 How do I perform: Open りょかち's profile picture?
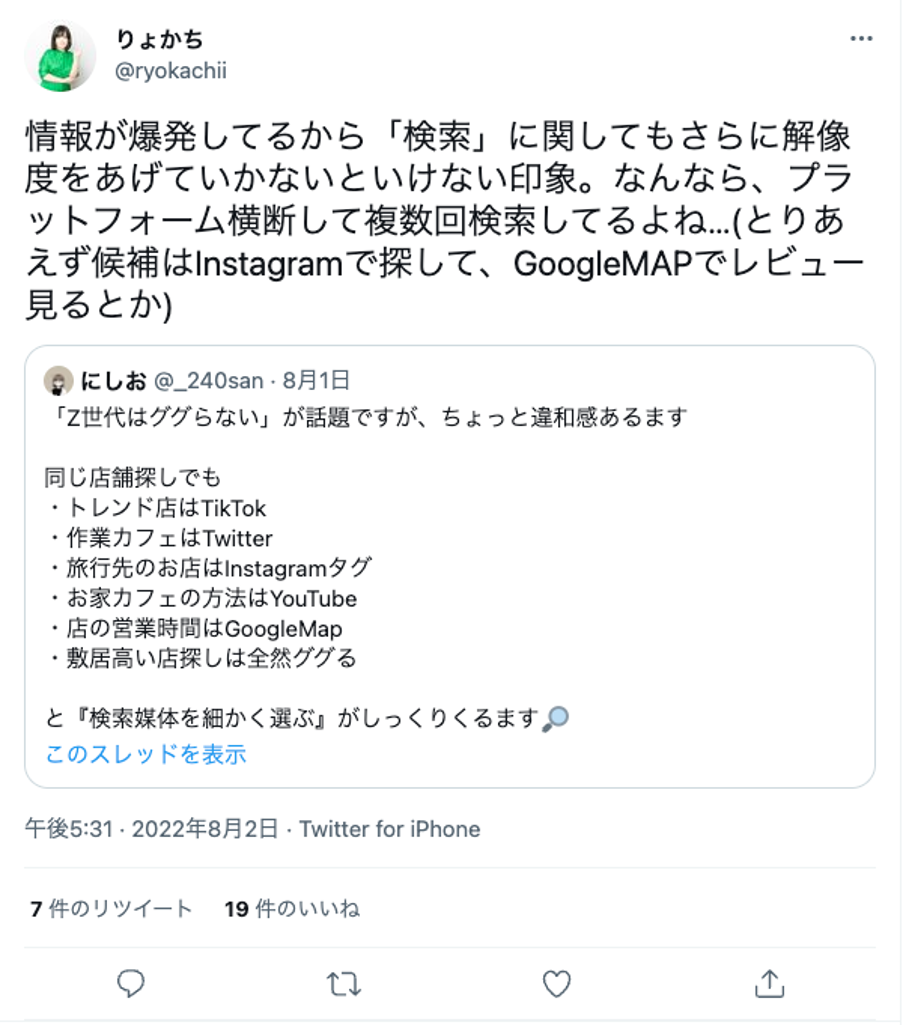click(60, 56)
